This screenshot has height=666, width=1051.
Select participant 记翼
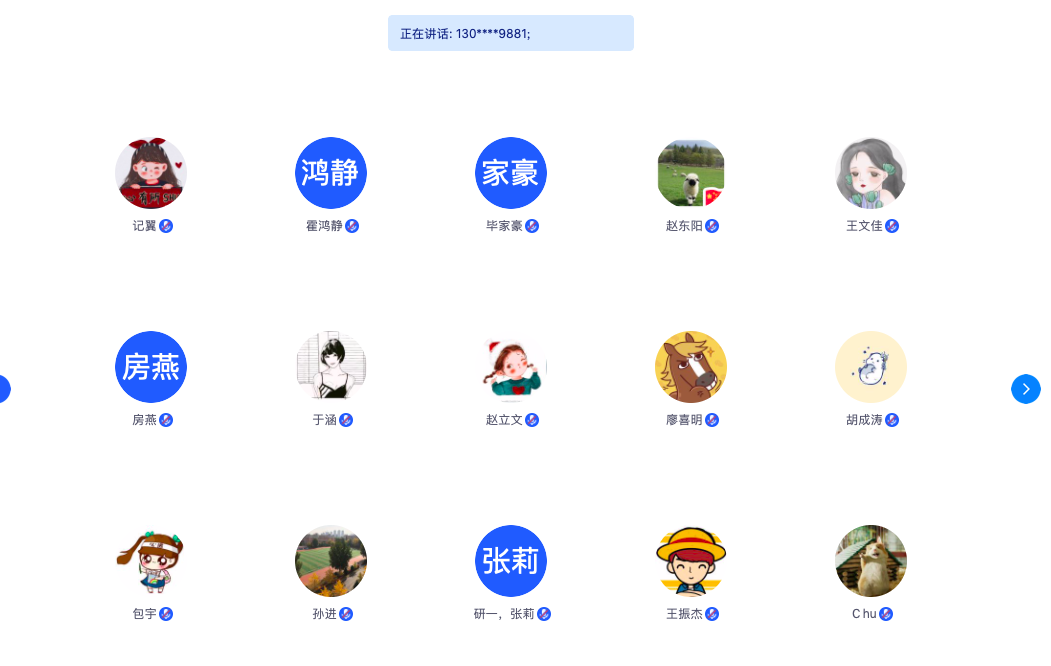[151, 173]
